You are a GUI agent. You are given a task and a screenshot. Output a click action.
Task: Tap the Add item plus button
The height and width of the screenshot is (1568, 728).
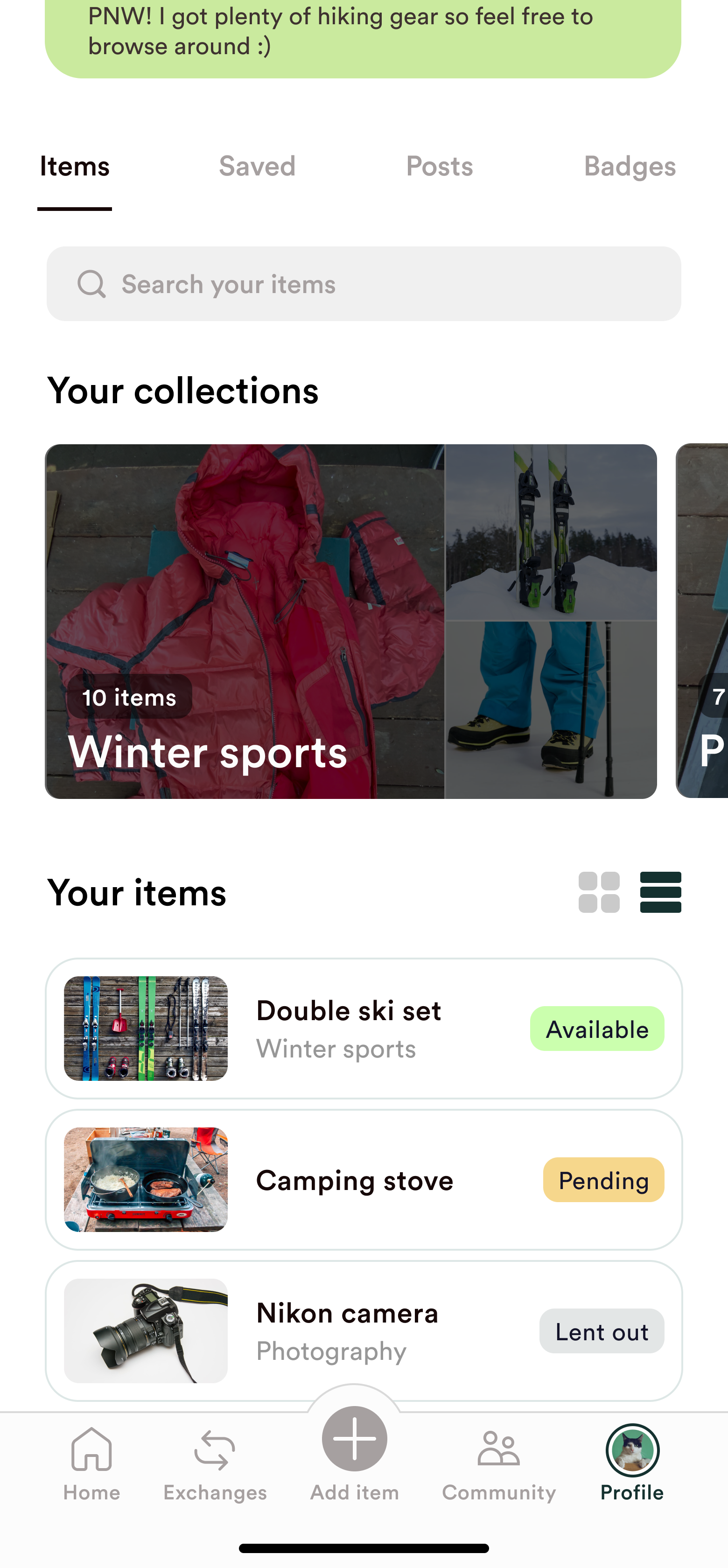(354, 1439)
